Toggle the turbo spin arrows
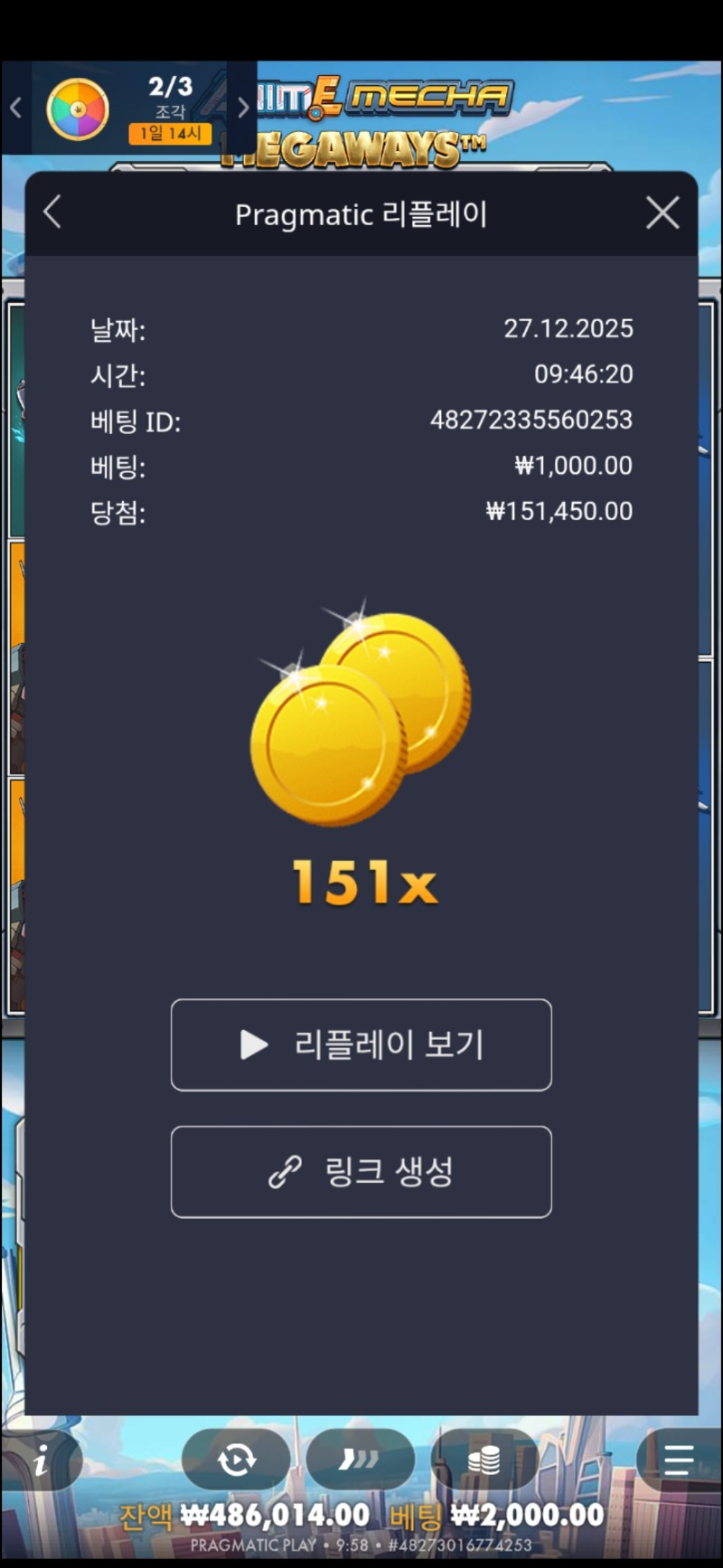The image size is (723, 1568). click(359, 1459)
